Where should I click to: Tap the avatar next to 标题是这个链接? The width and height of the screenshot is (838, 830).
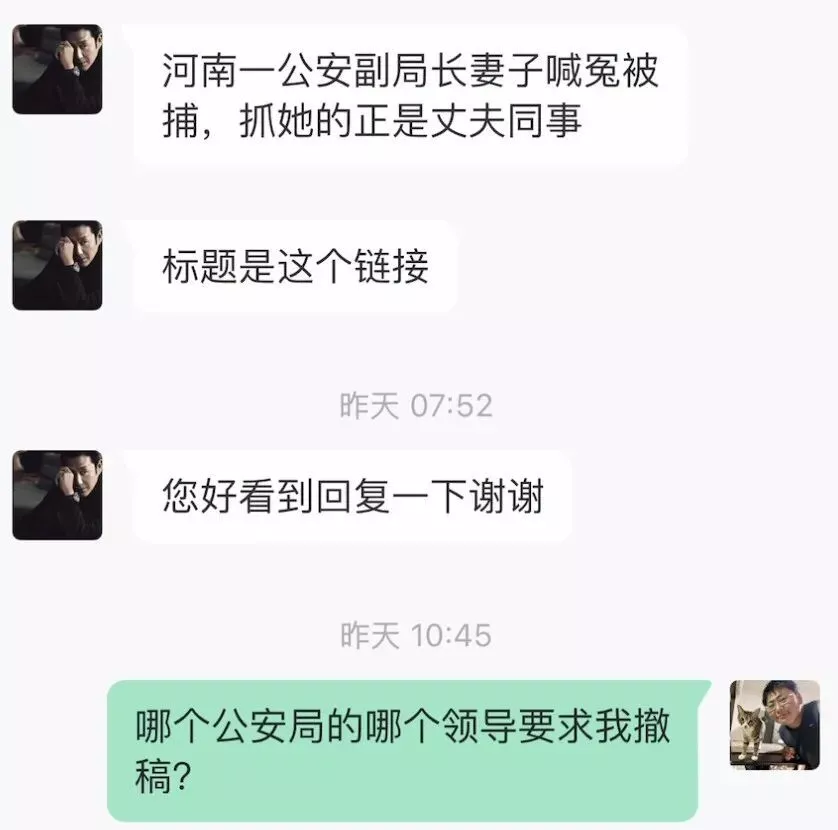[x=57, y=265]
